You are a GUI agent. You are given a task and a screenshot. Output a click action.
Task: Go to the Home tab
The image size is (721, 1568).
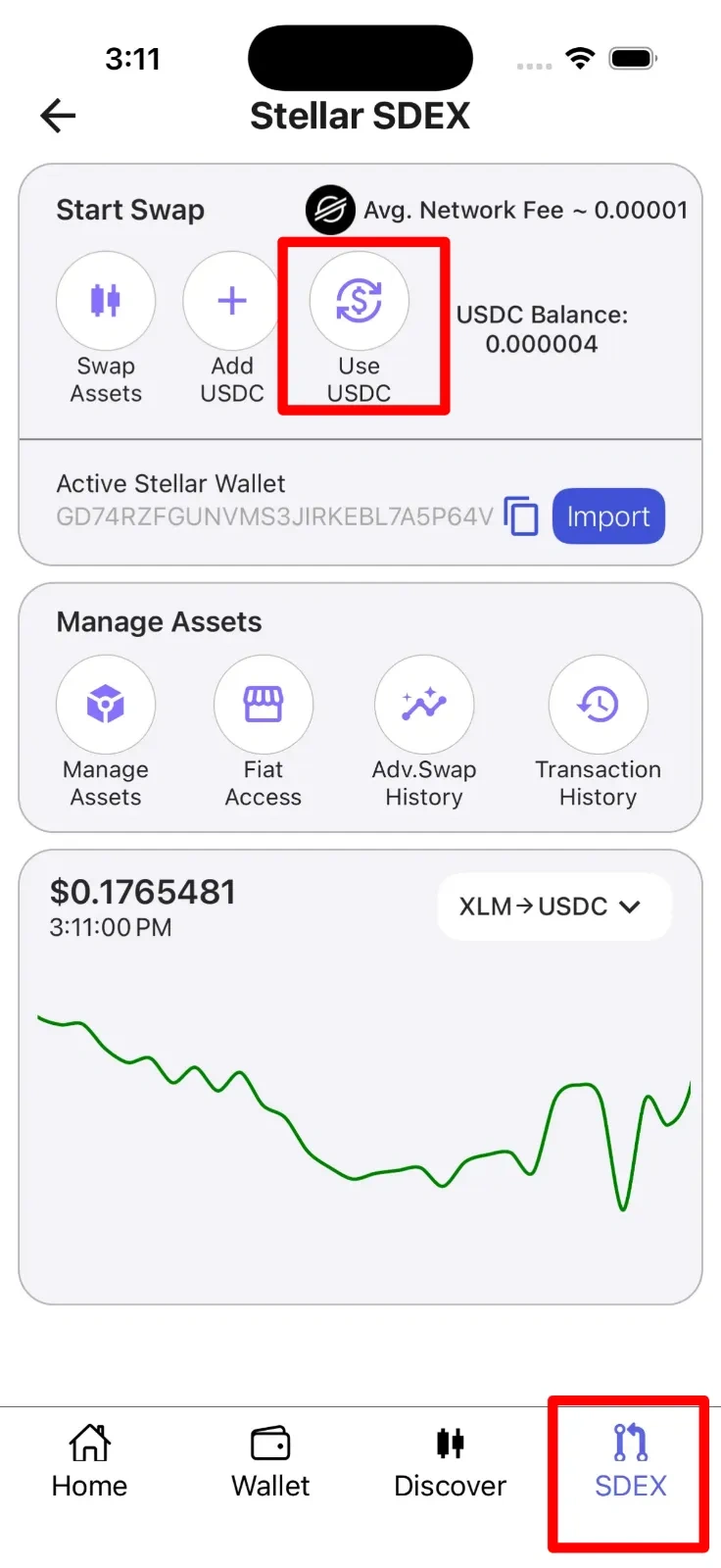(88, 1460)
